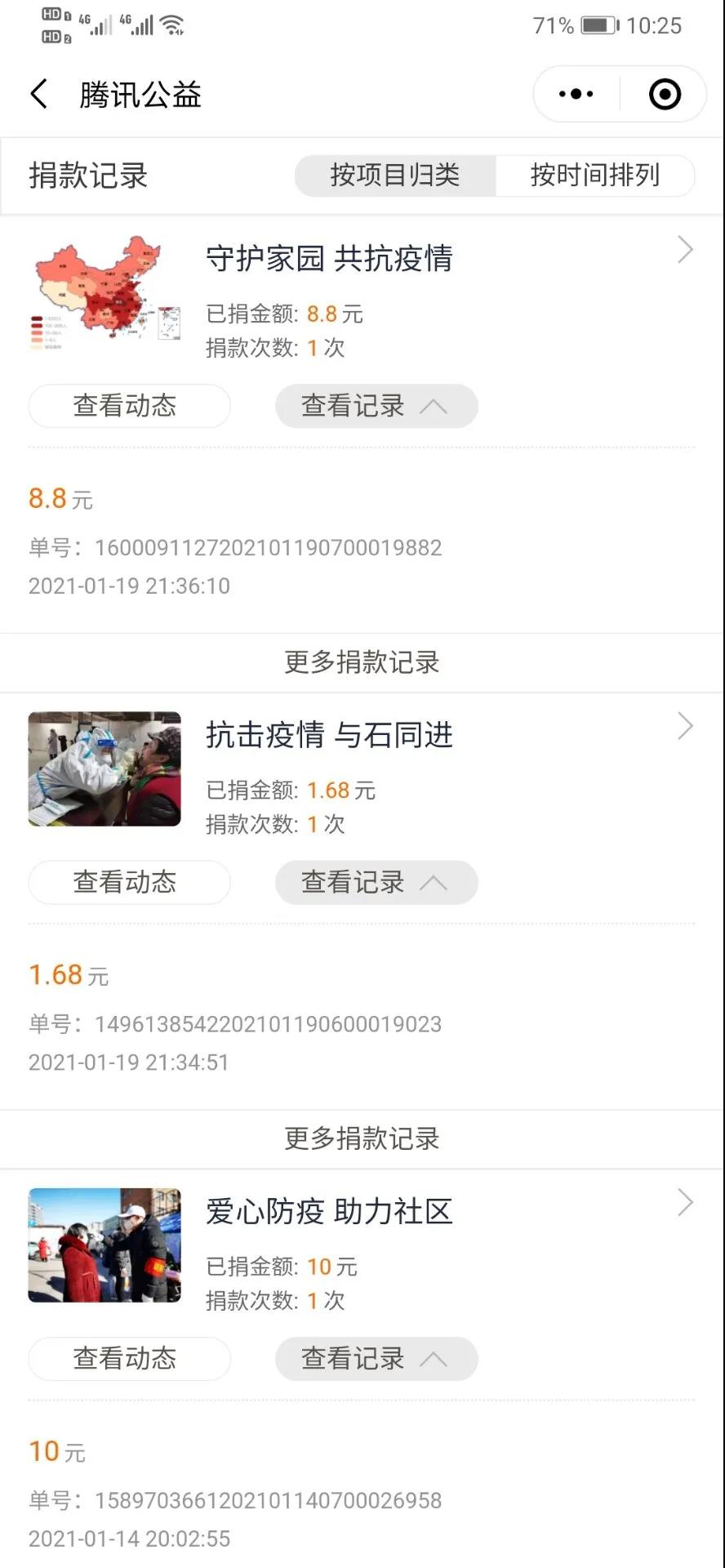Open the 守护家园 共抗疫情 project

329,259
